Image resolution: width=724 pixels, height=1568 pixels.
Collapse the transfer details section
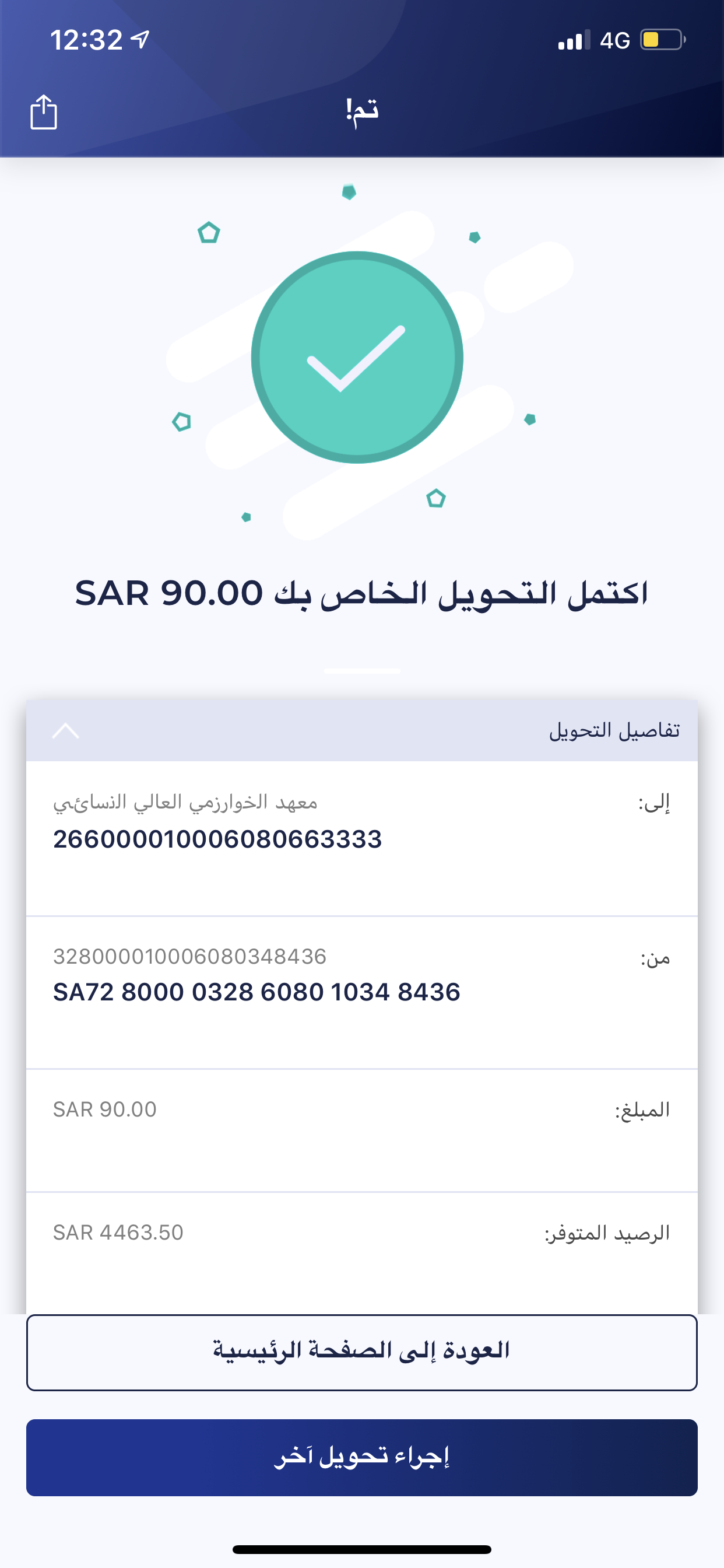[66, 730]
